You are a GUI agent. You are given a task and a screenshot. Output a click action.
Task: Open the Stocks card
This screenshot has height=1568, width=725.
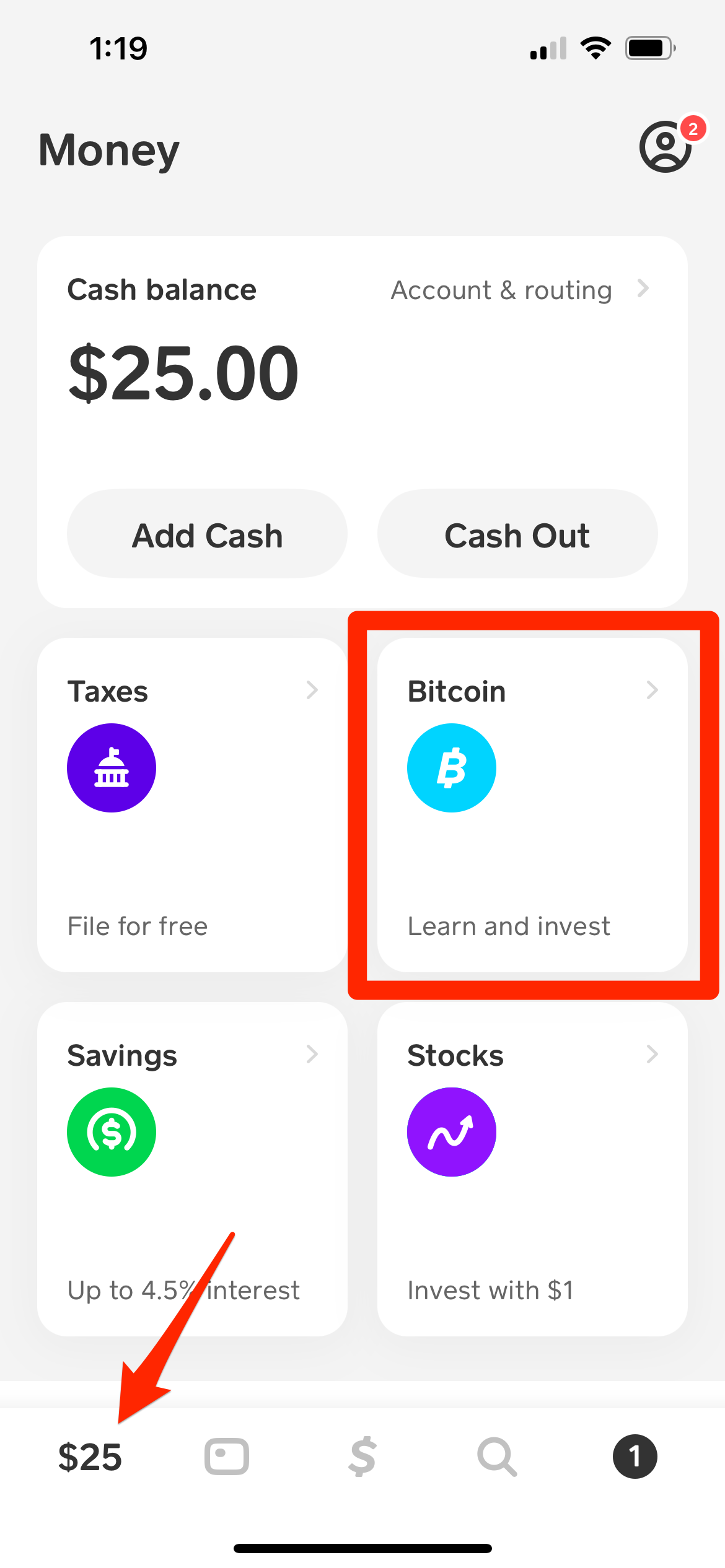(x=532, y=1168)
